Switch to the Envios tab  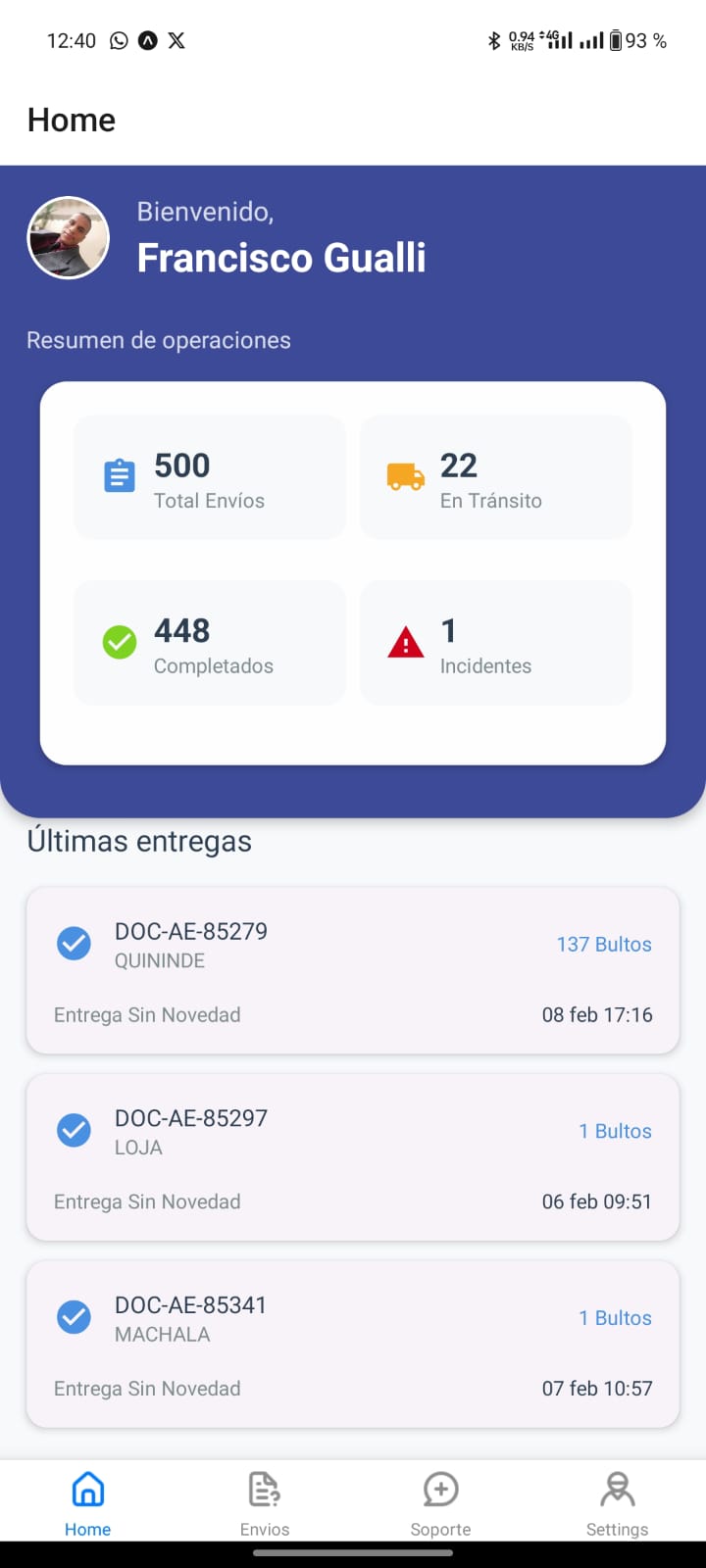click(x=265, y=1502)
